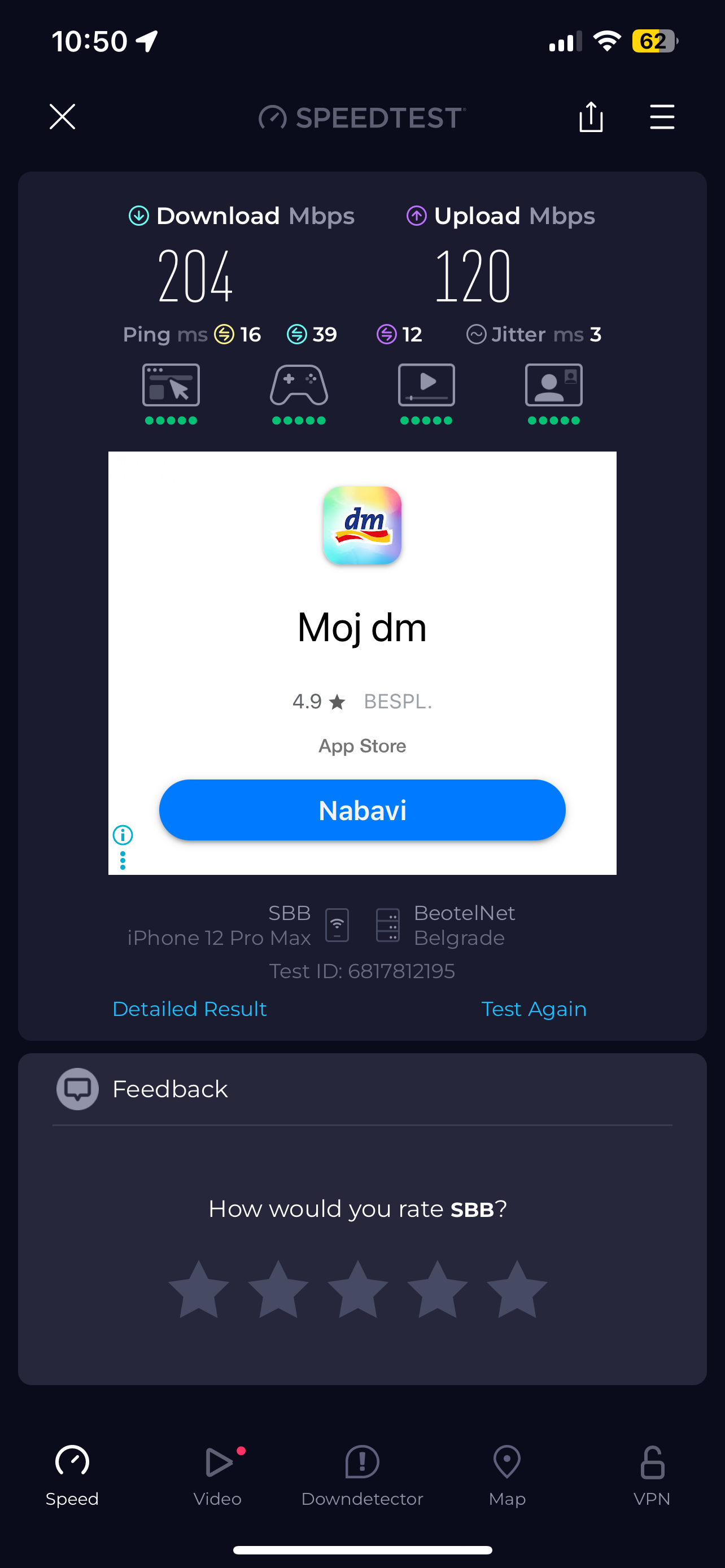Run Test Again

pyautogui.click(x=533, y=1009)
